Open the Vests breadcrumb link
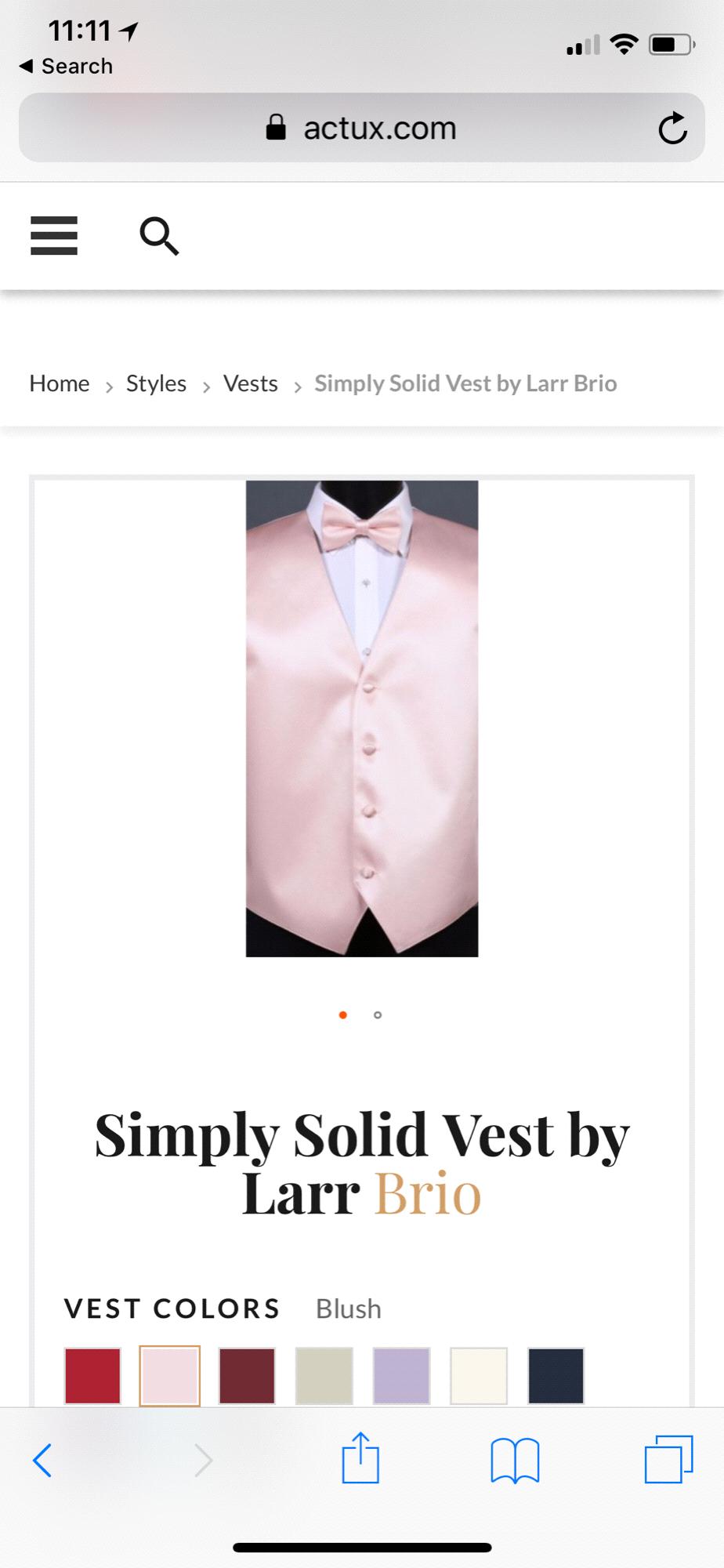724x1568 pixels. coord(250,383)
